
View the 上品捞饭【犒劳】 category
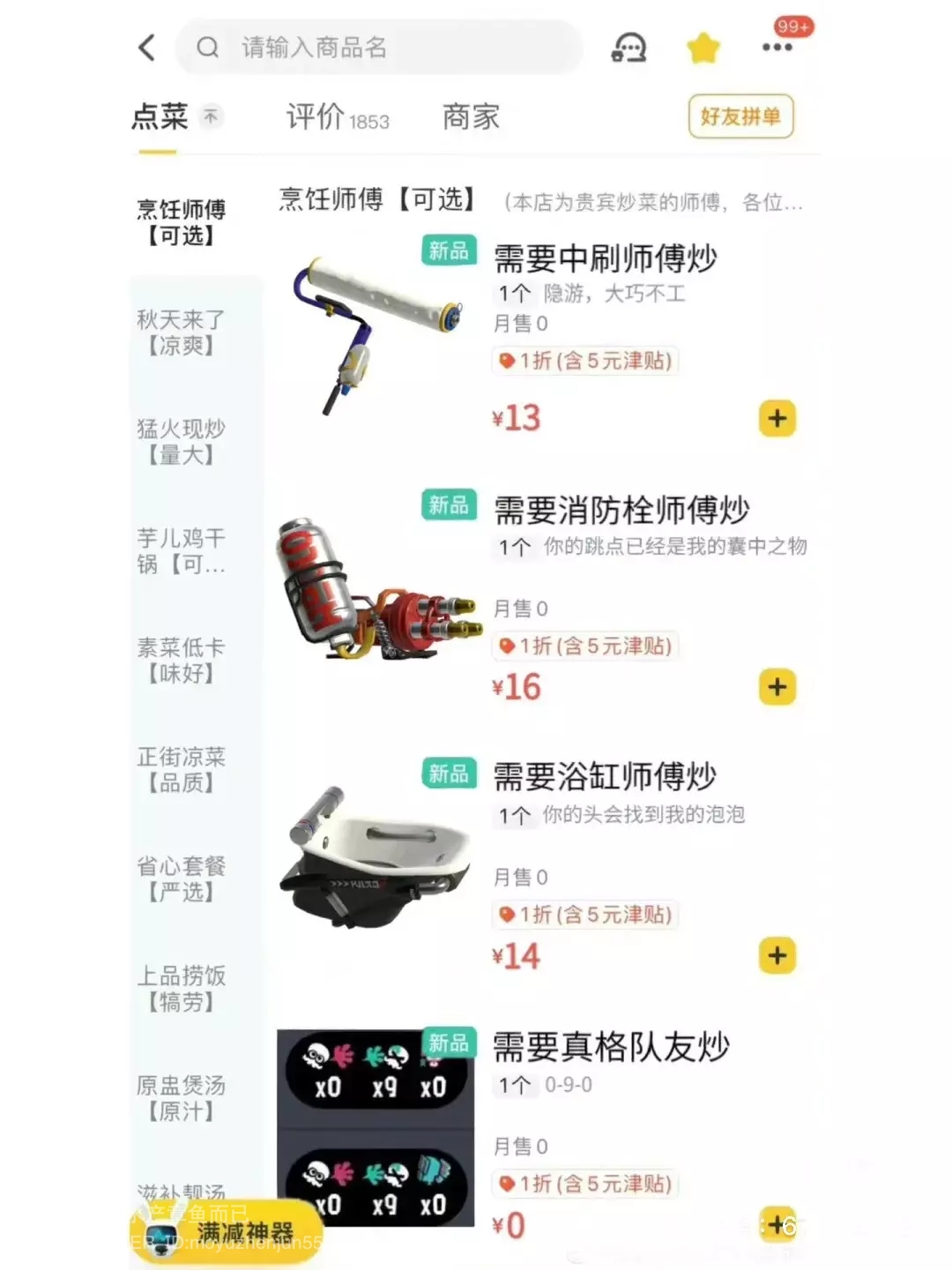(181, 989)
